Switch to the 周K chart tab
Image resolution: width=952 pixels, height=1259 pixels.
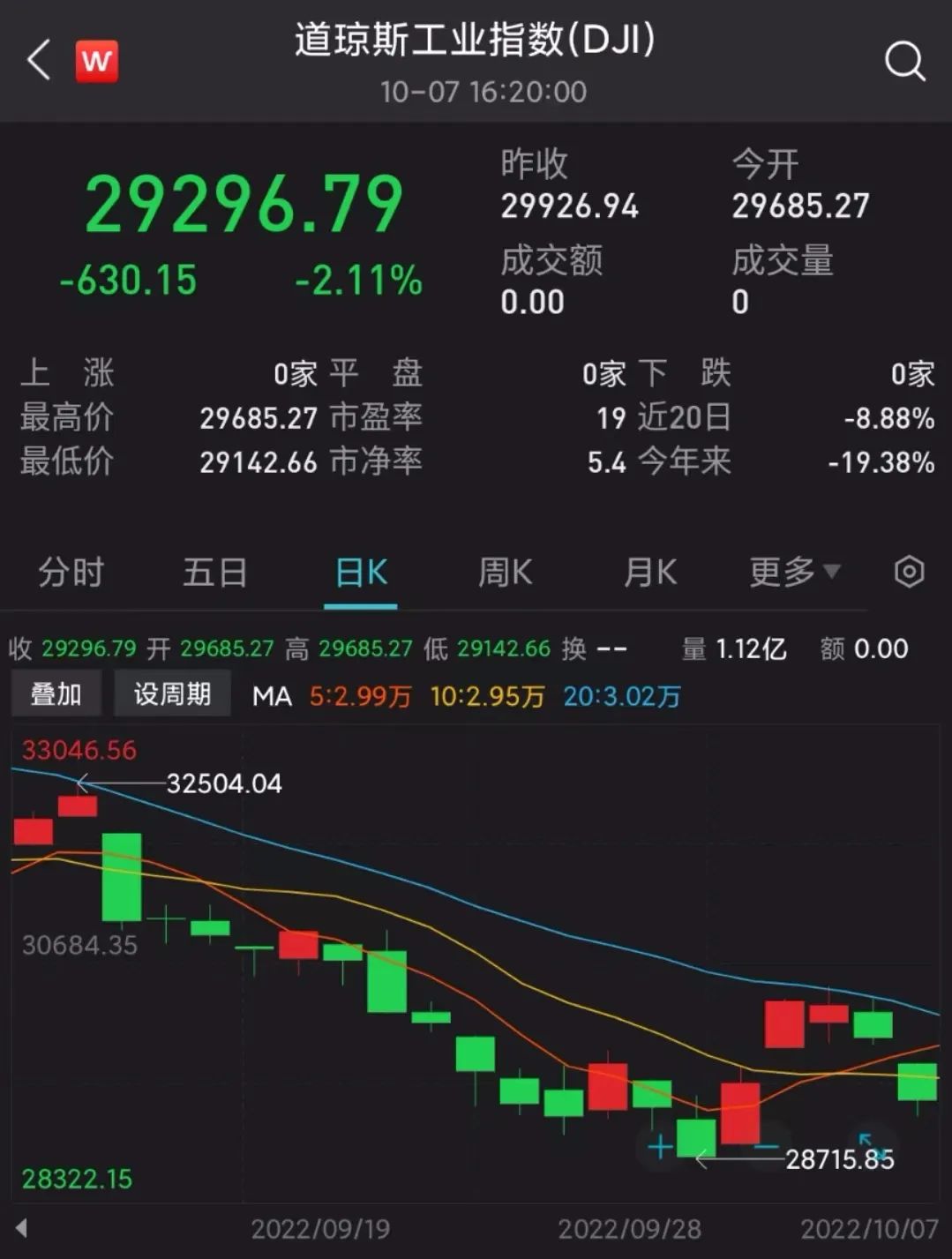pyautogui.click(x=505, y=573)
